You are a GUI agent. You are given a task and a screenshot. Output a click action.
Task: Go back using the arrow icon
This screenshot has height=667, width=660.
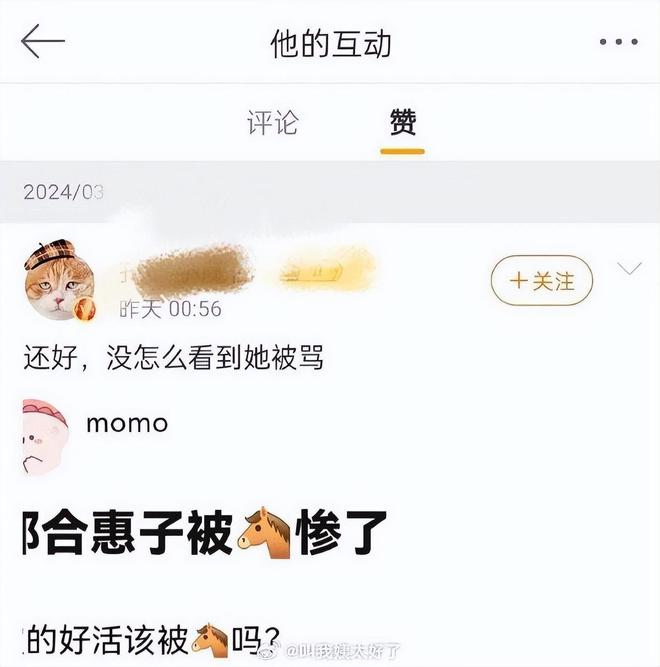coord(42,43)
